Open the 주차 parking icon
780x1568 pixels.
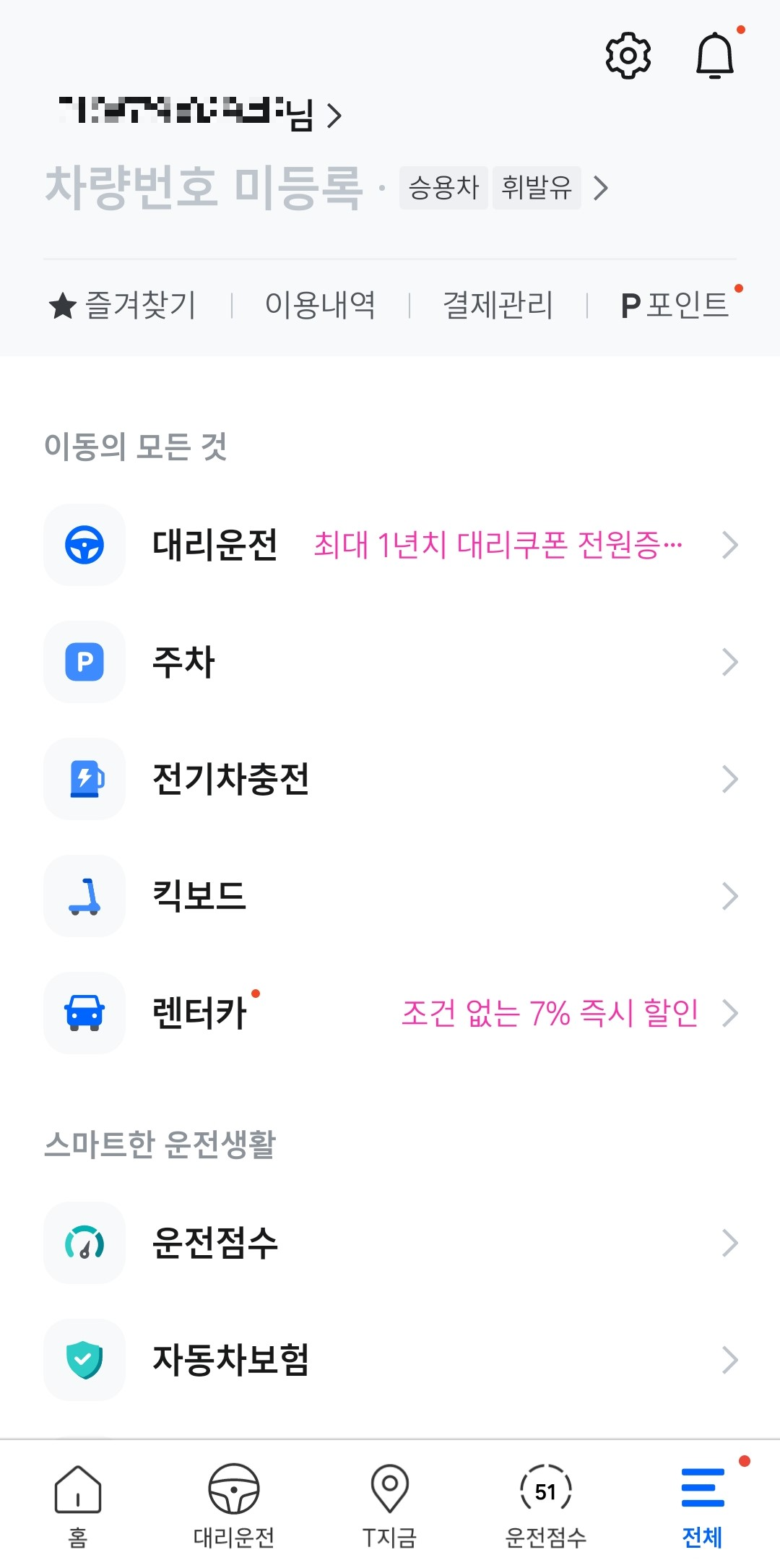tap(84, 663)
